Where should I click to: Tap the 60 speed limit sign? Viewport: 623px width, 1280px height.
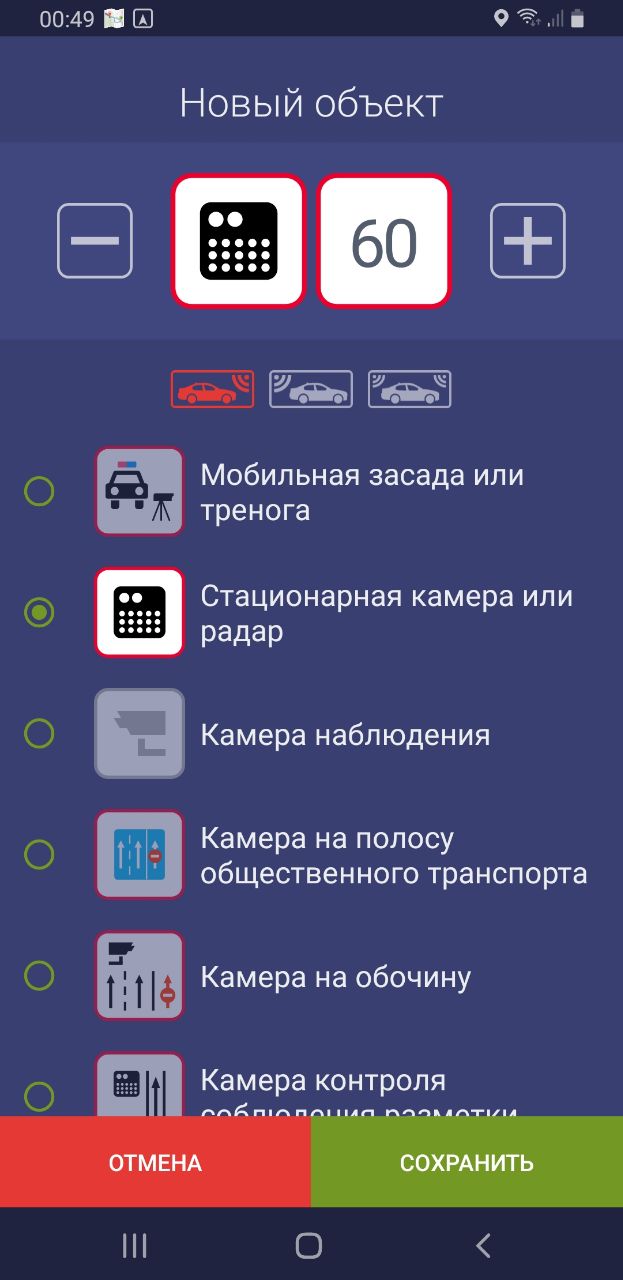click(x=384, y=241)
